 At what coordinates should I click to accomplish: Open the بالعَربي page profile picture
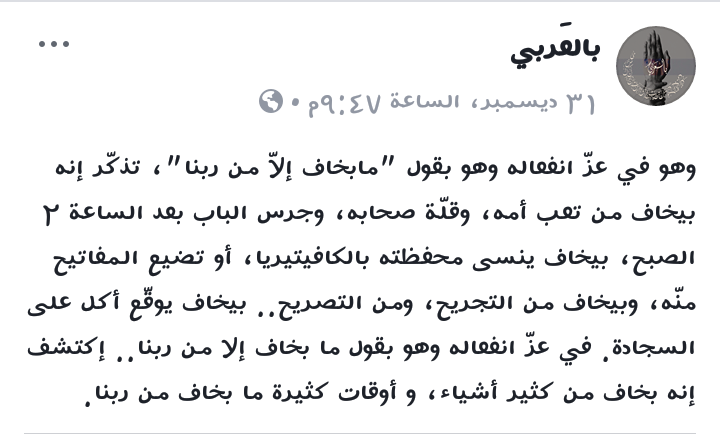[x=656, y=67]
